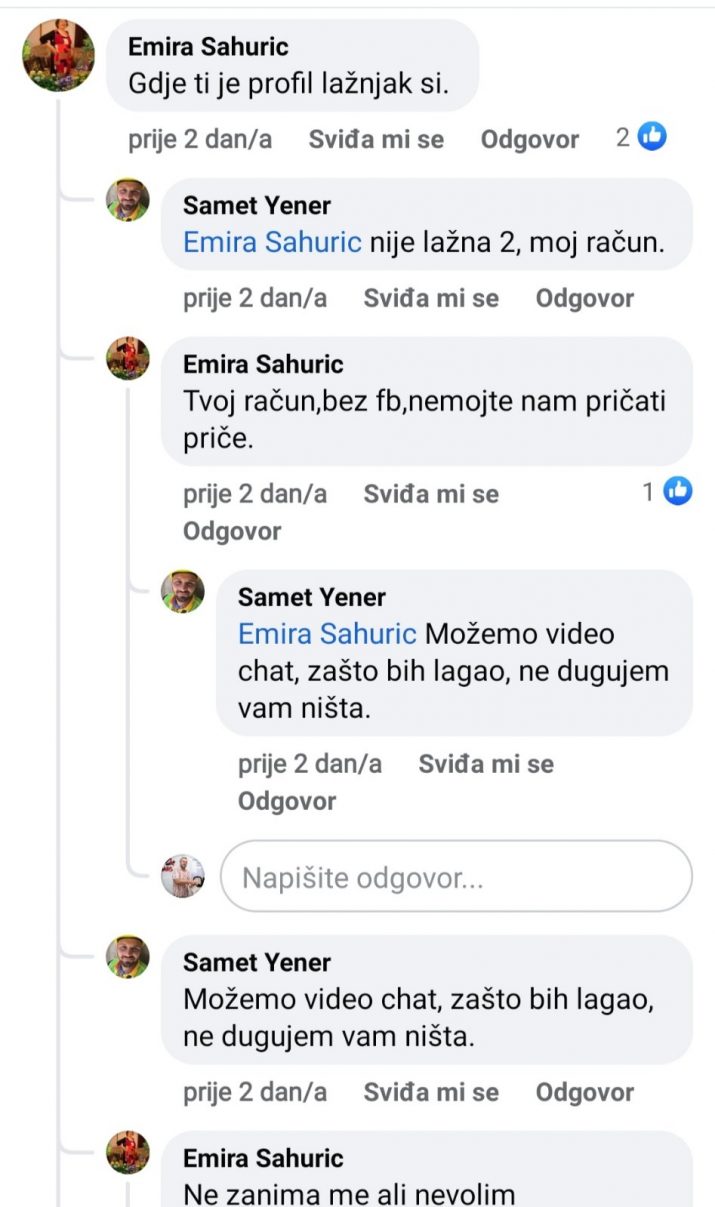
Task: Open Samet Yener's profile from 'nije lažna' reply
Action: click(256, 205)
